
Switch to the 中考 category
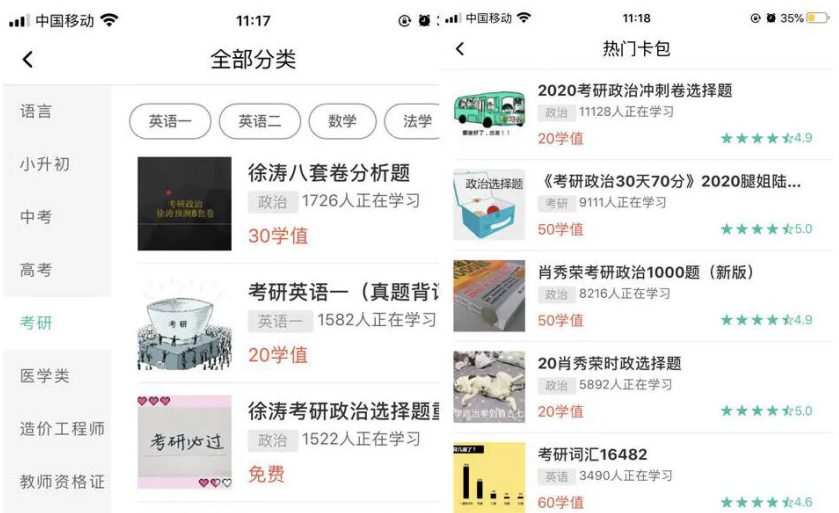tap(36, 217)
